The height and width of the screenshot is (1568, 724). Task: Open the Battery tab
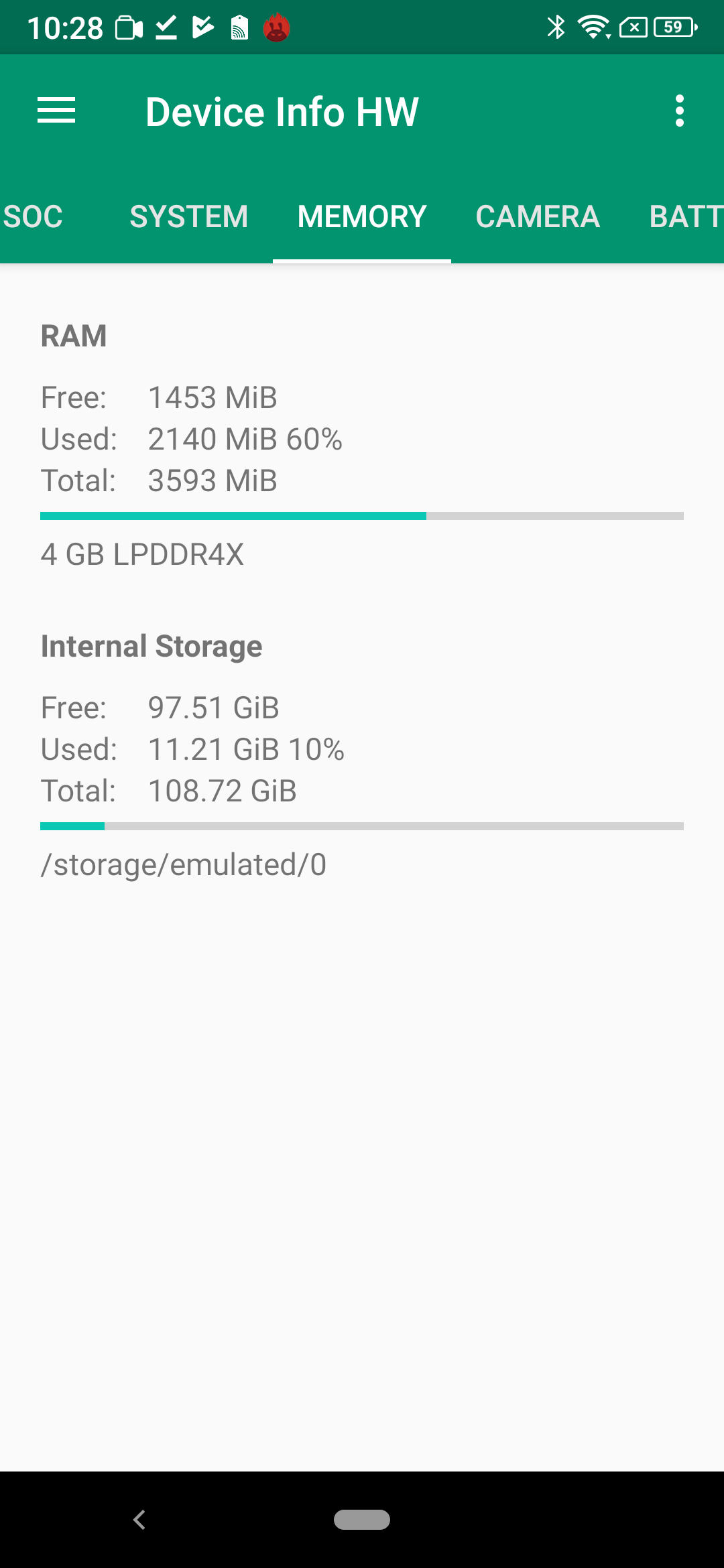tap(685, 217)
